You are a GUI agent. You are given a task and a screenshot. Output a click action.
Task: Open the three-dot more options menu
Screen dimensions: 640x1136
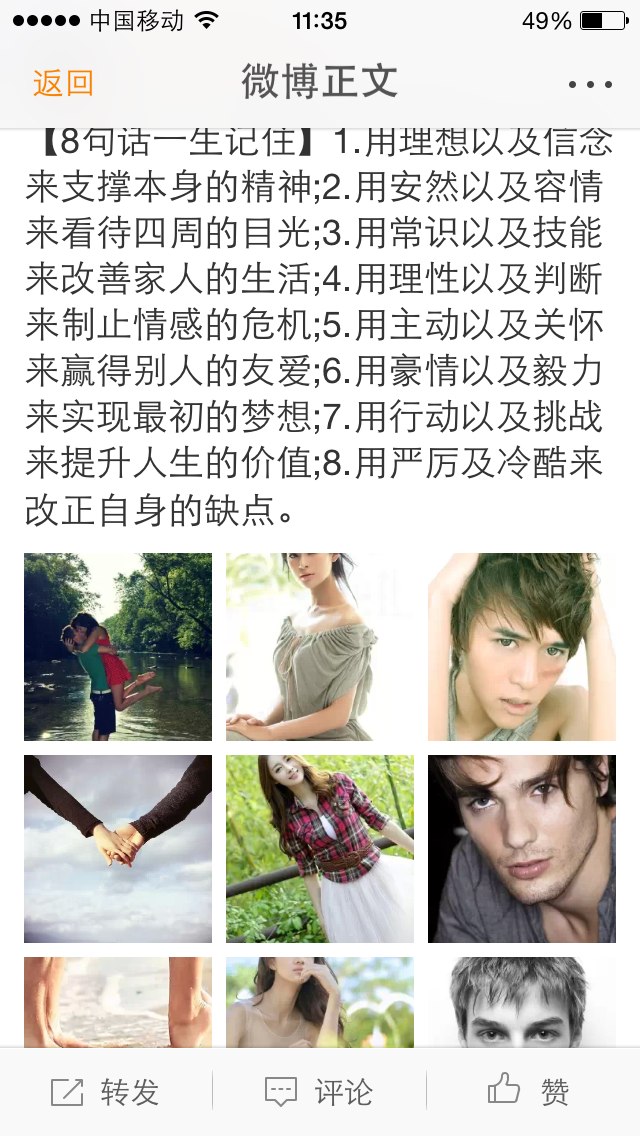click(x=590, y=84)
